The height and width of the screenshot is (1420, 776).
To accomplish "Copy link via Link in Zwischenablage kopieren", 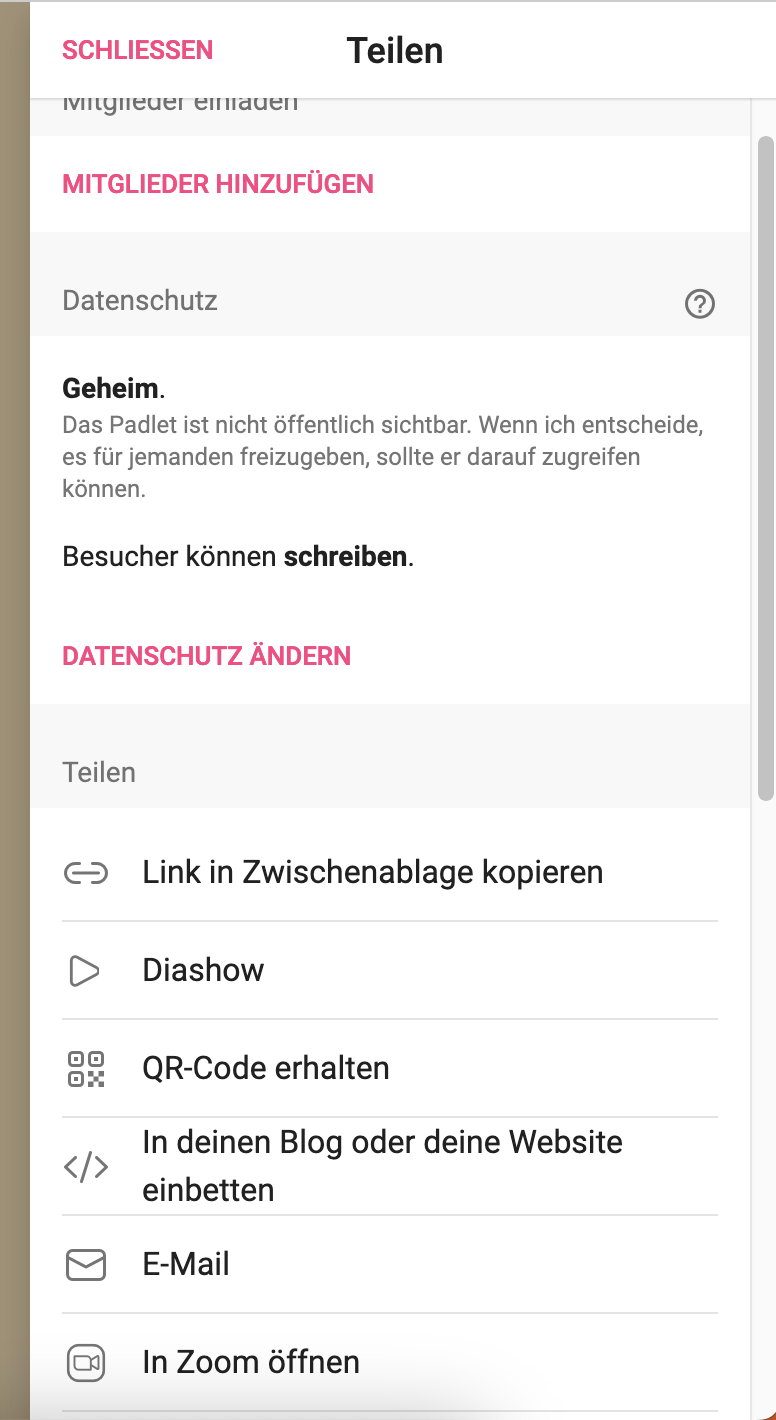I will 372,872.
